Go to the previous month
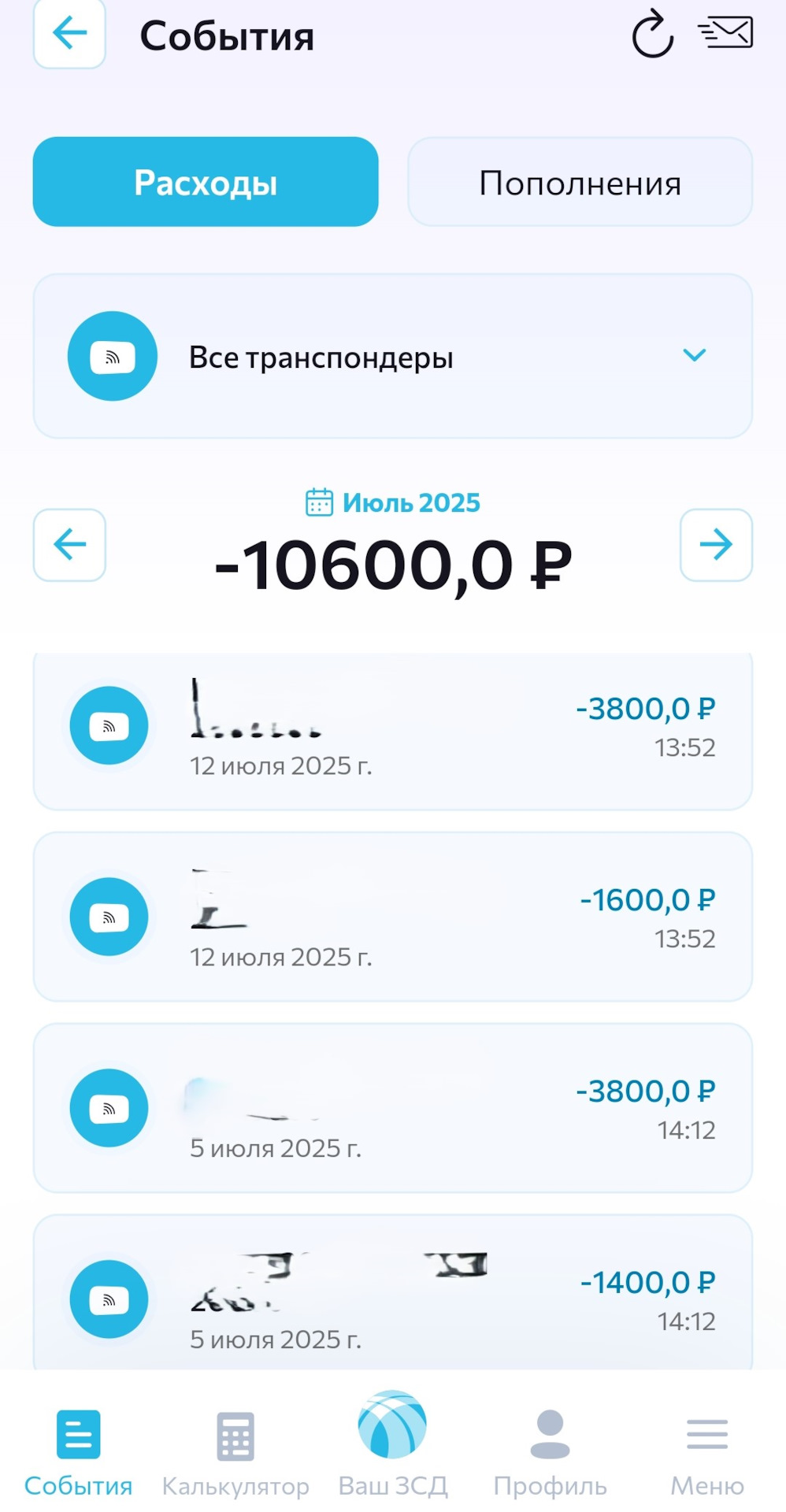 click(x=69, y=544)
